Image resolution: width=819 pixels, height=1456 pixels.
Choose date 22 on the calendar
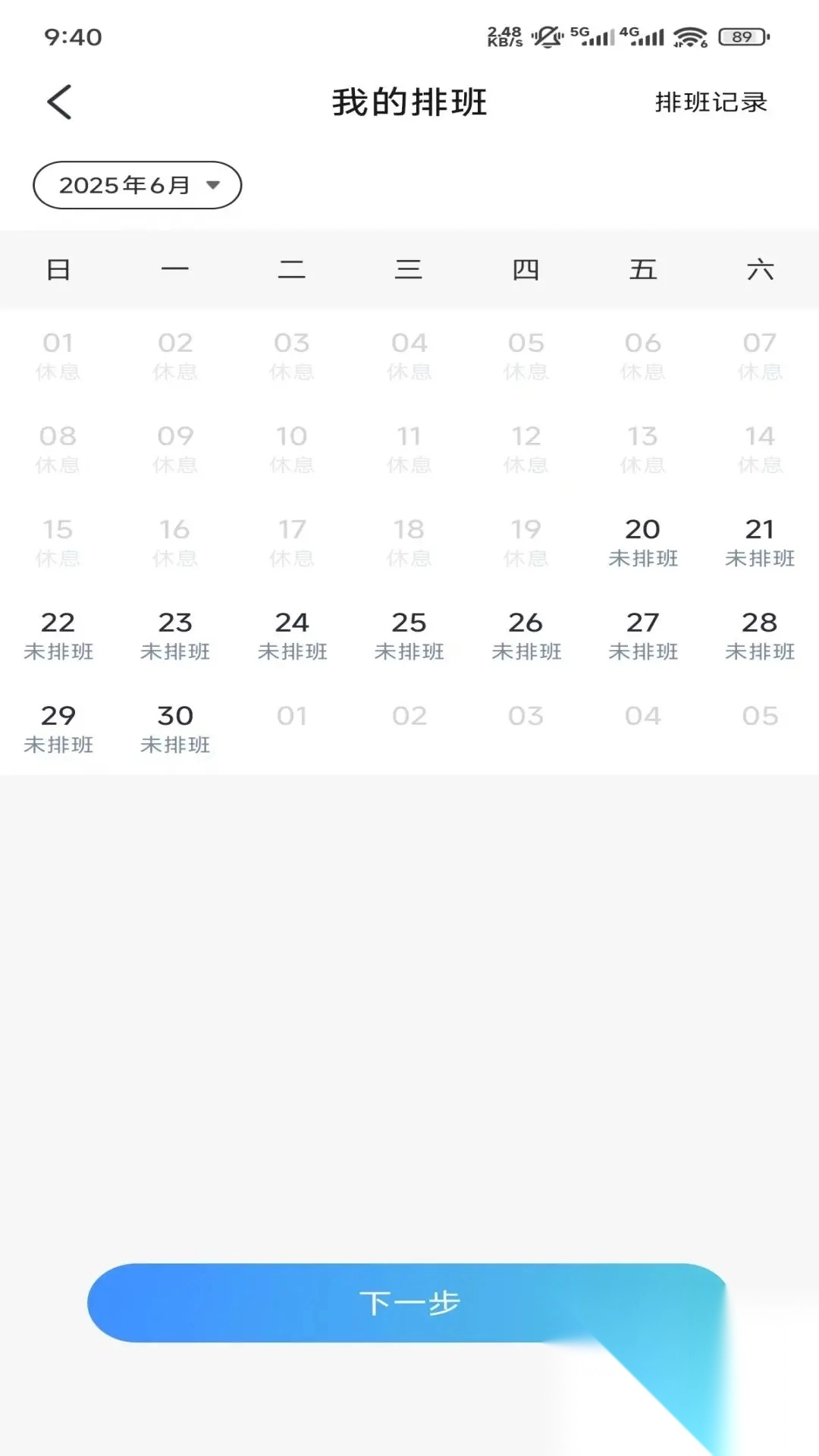point(58,635)
